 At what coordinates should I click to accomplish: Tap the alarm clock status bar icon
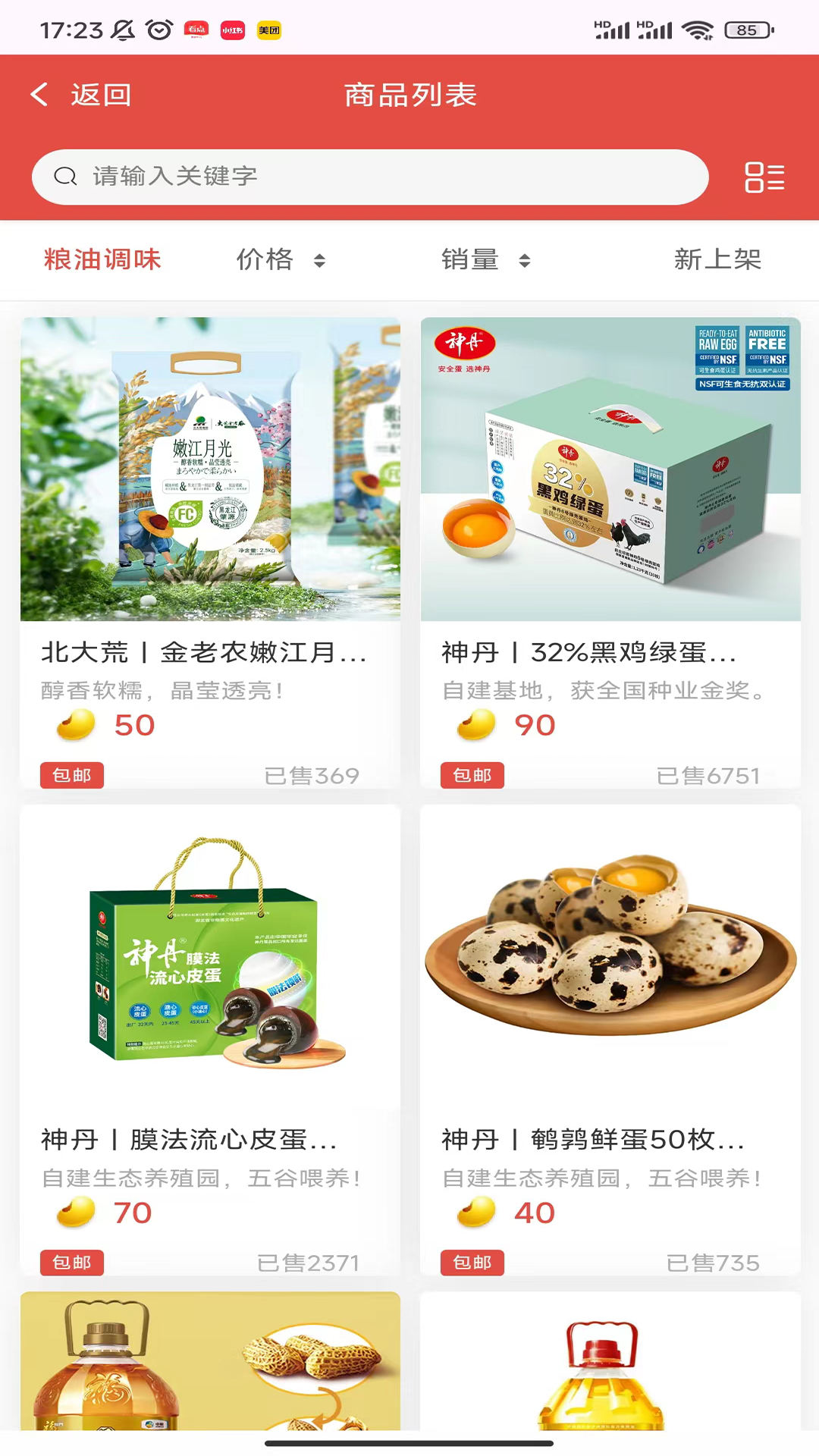[159, 30]
